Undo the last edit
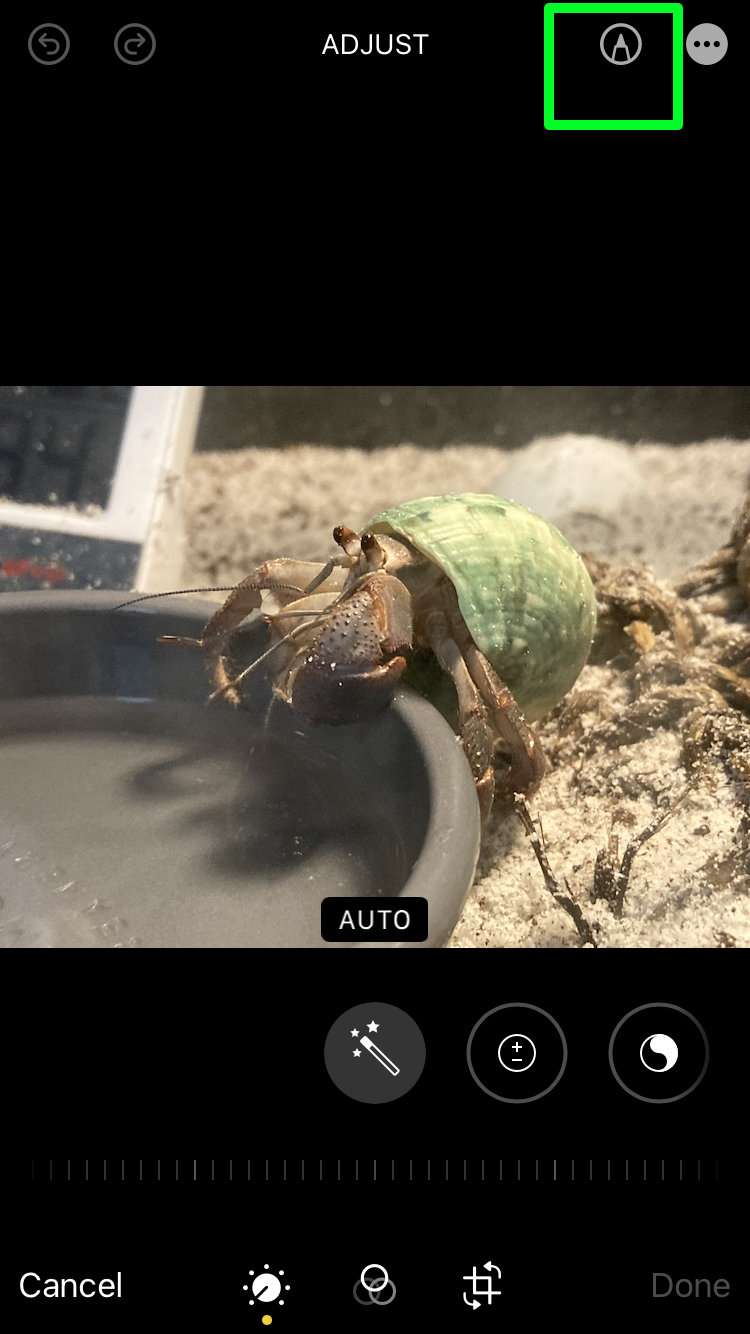750x1334 pixels. click(49, 45)
